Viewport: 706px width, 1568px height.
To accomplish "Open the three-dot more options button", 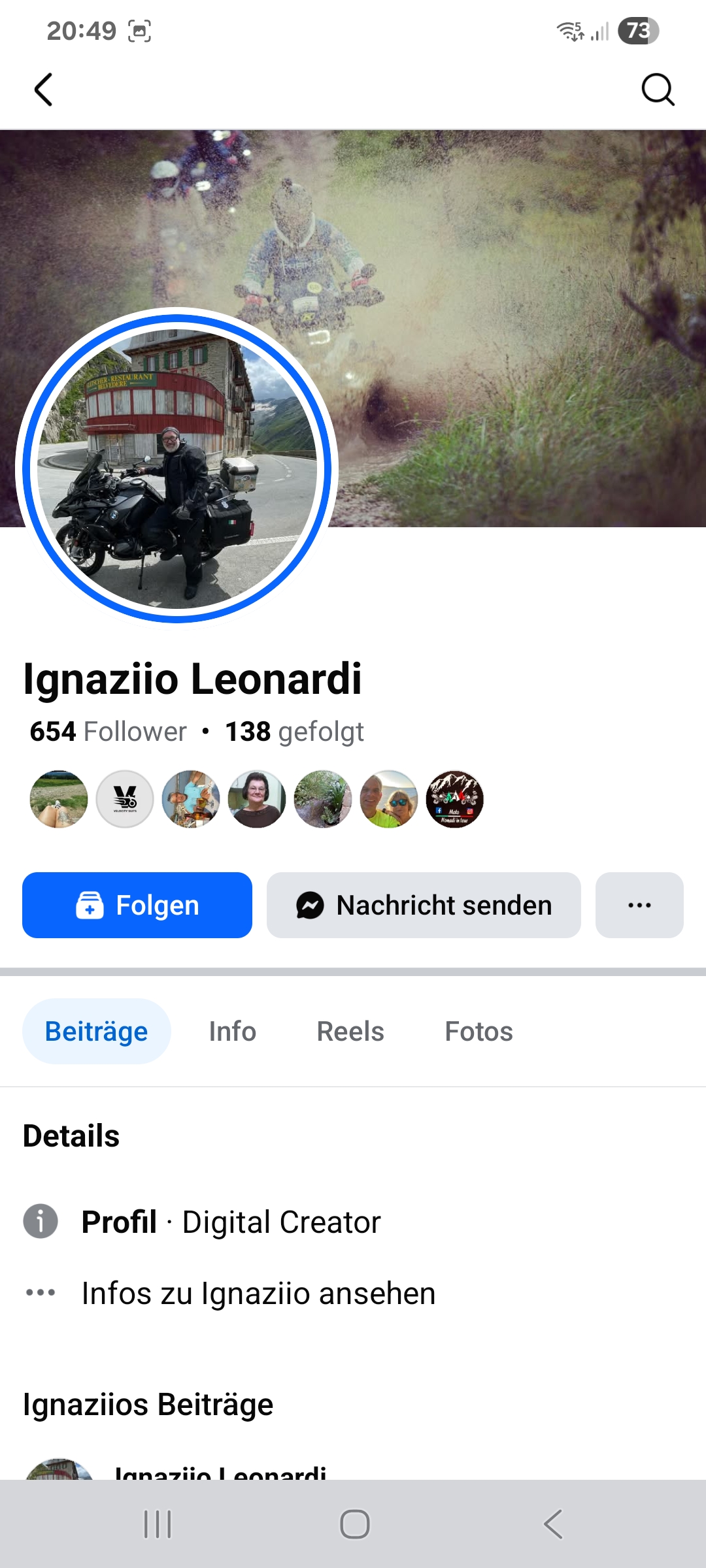I will click(x=639, y=905).
